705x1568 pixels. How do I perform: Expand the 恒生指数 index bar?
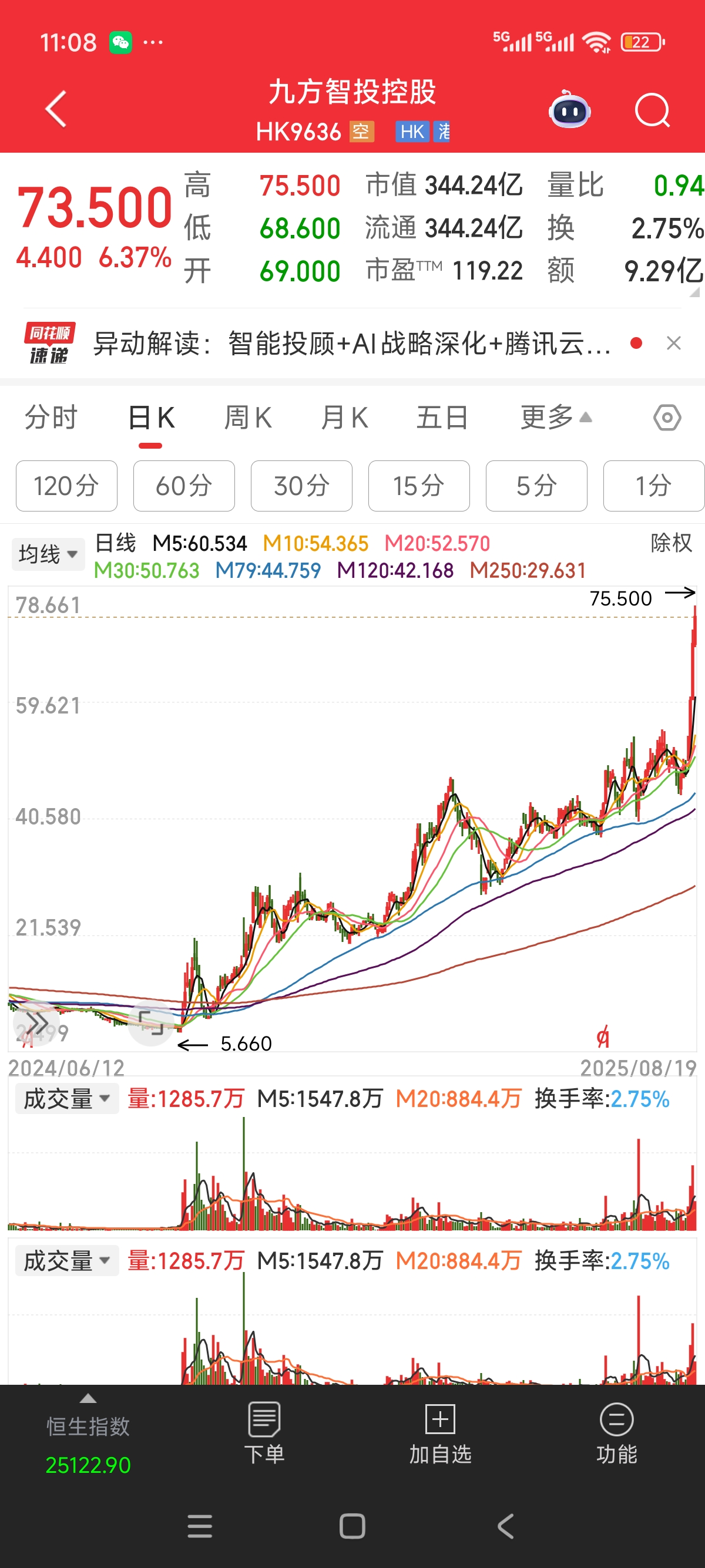[x=88, y=1436]
